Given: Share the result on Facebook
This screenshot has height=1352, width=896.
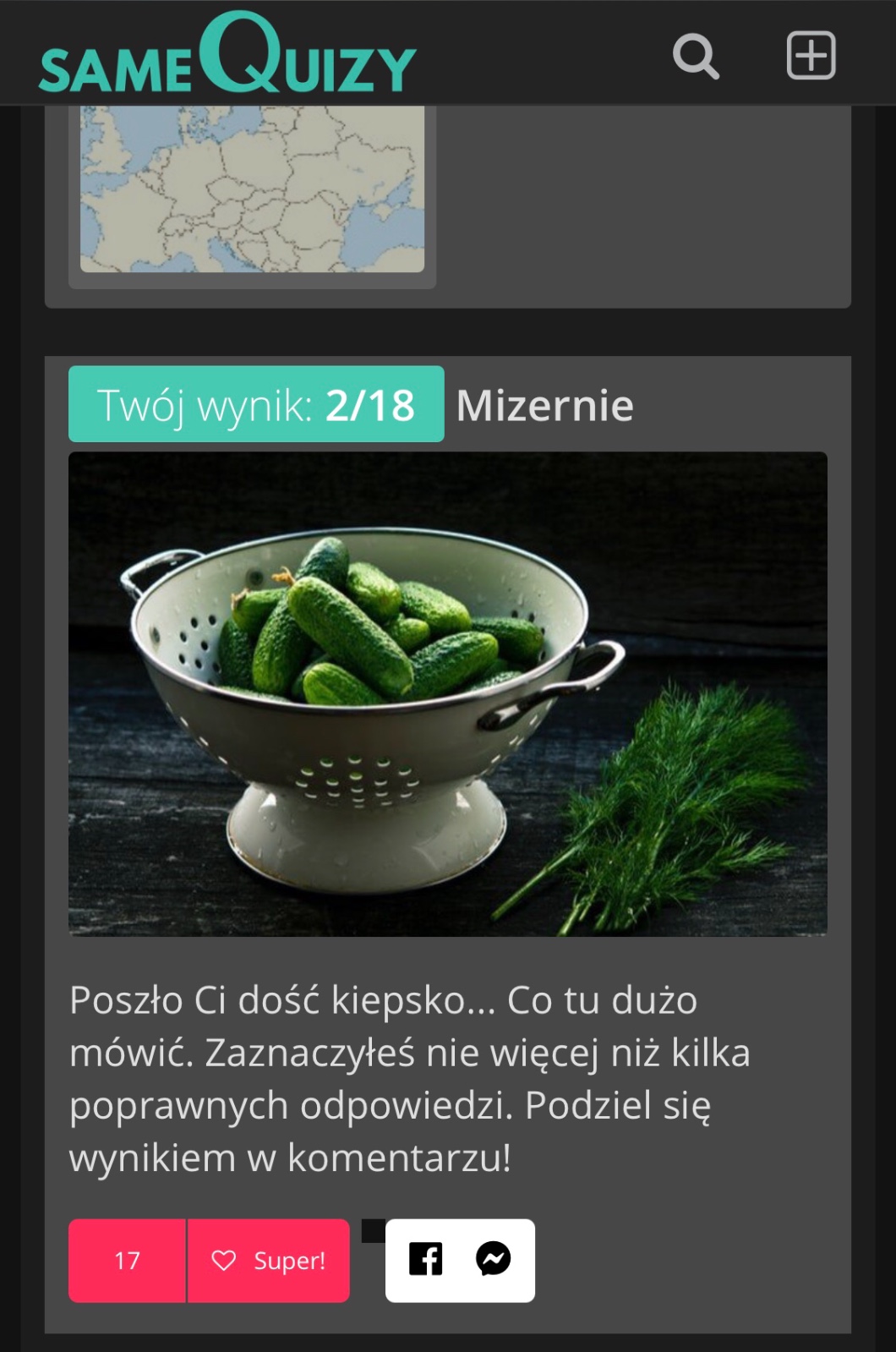Looking at the screenshot, I should 425,1259.
